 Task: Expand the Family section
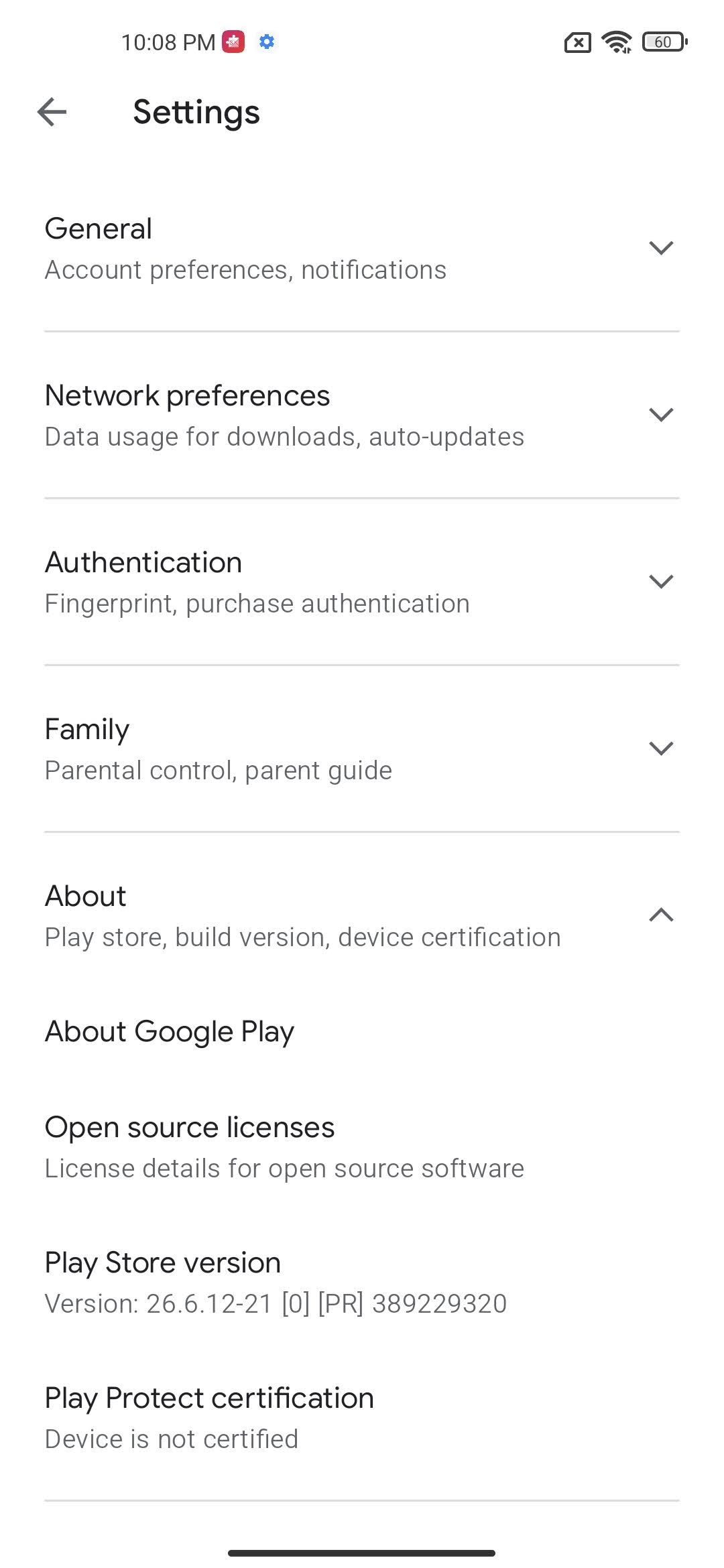(362, 748)
